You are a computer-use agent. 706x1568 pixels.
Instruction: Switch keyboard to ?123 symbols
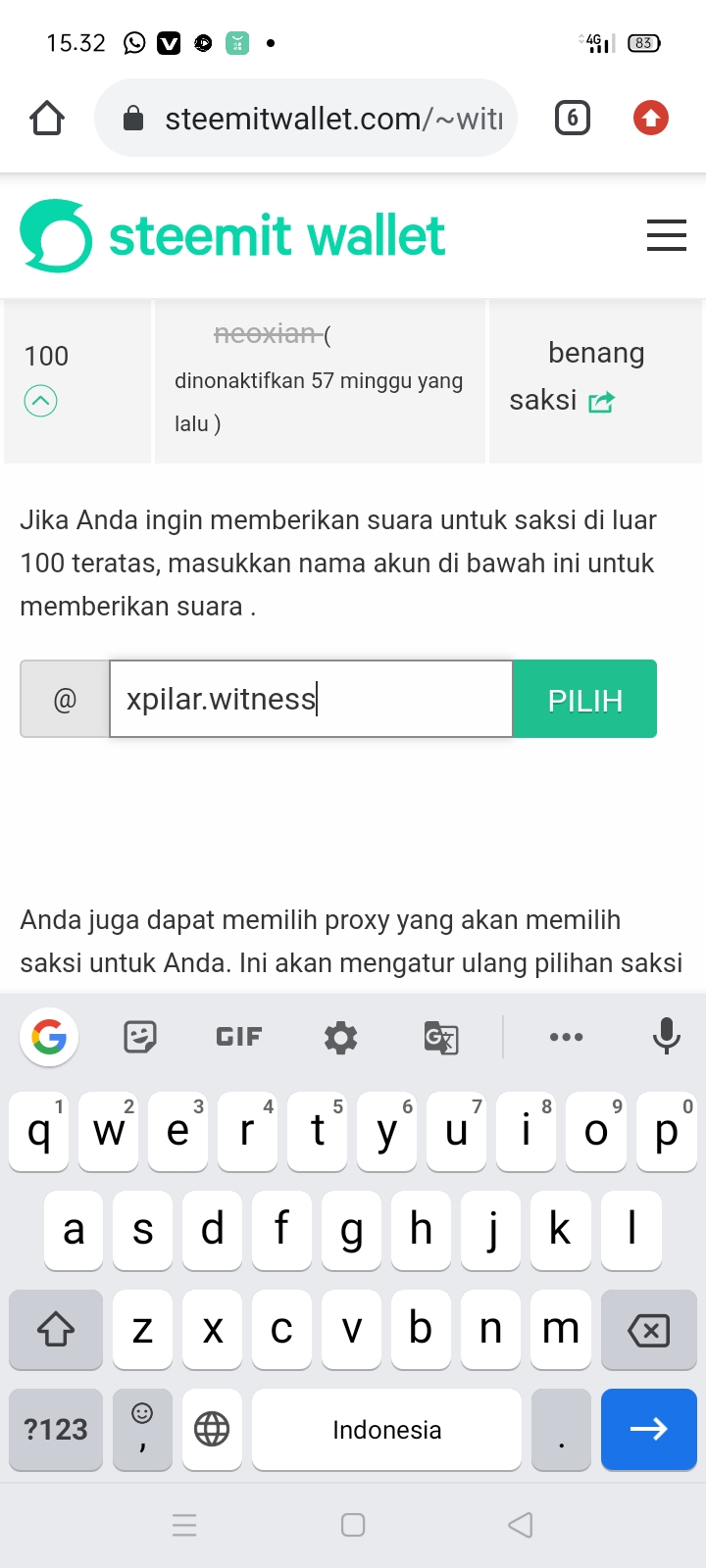coord(56,1429)
